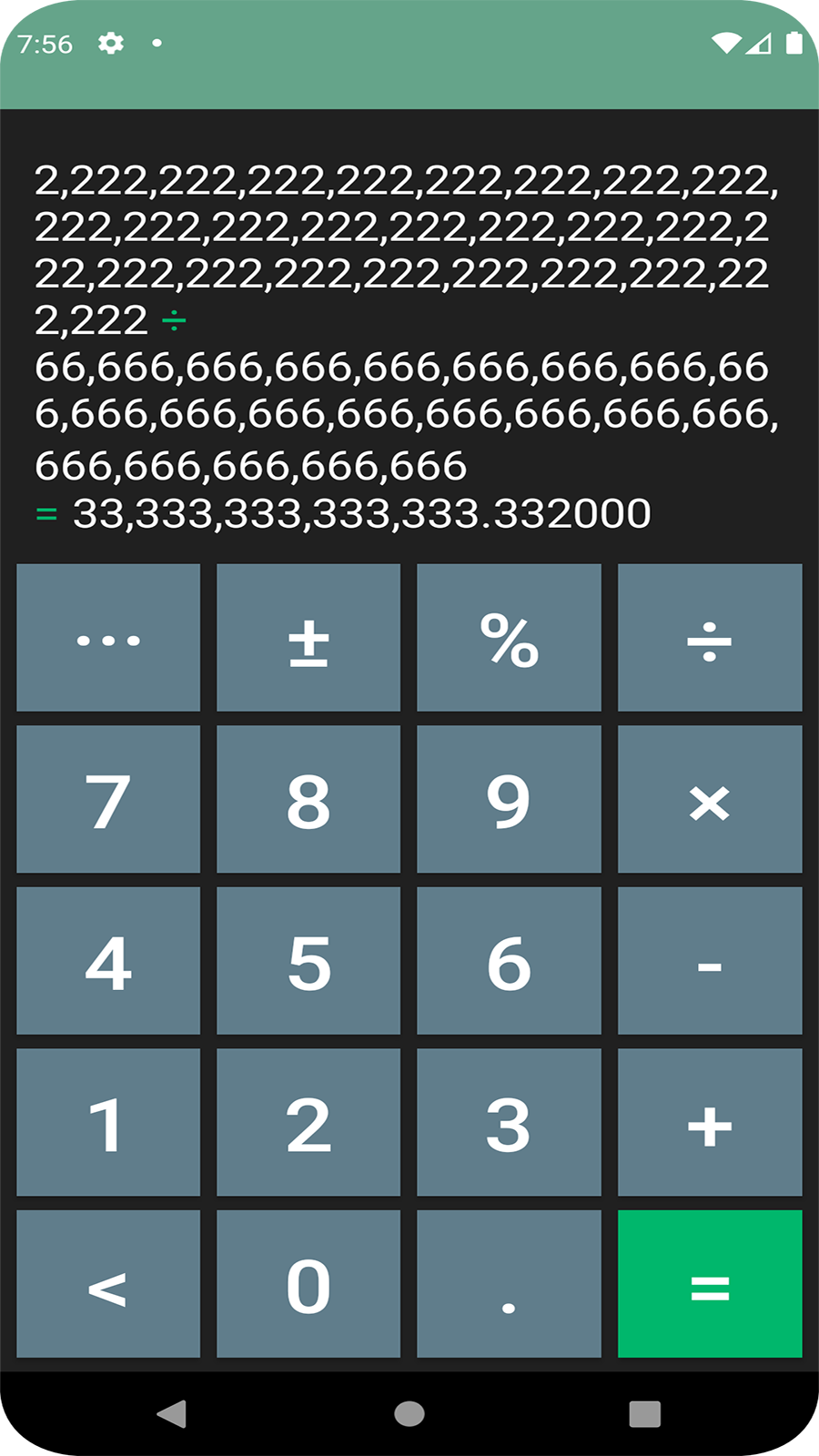Enter digit 9 on the keypad
819x1456 pixels.
pyautogui.click(x=509, y=799)
